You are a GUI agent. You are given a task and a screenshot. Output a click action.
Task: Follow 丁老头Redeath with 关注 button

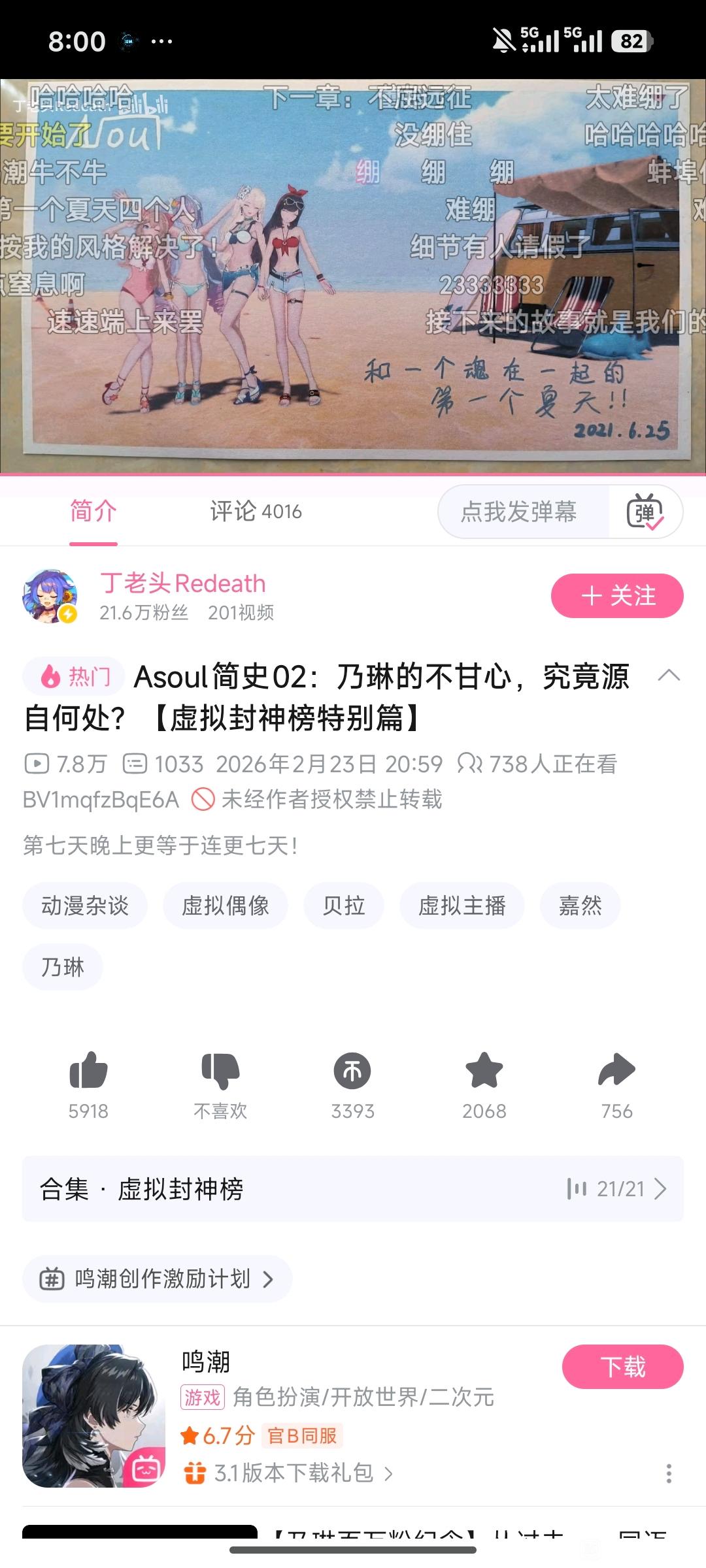(616, 596)
